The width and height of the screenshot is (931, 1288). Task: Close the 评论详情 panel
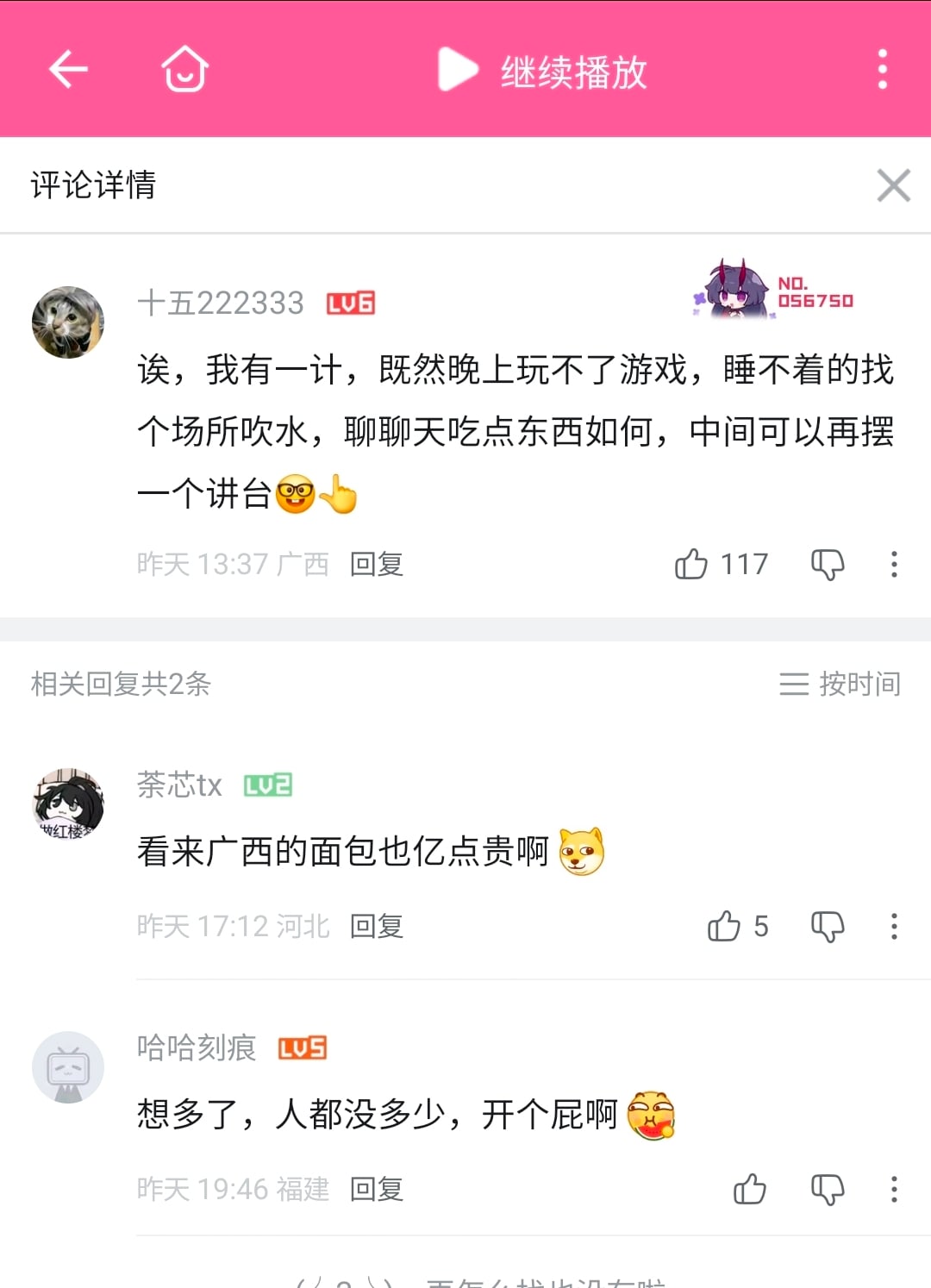pos(893,185)
